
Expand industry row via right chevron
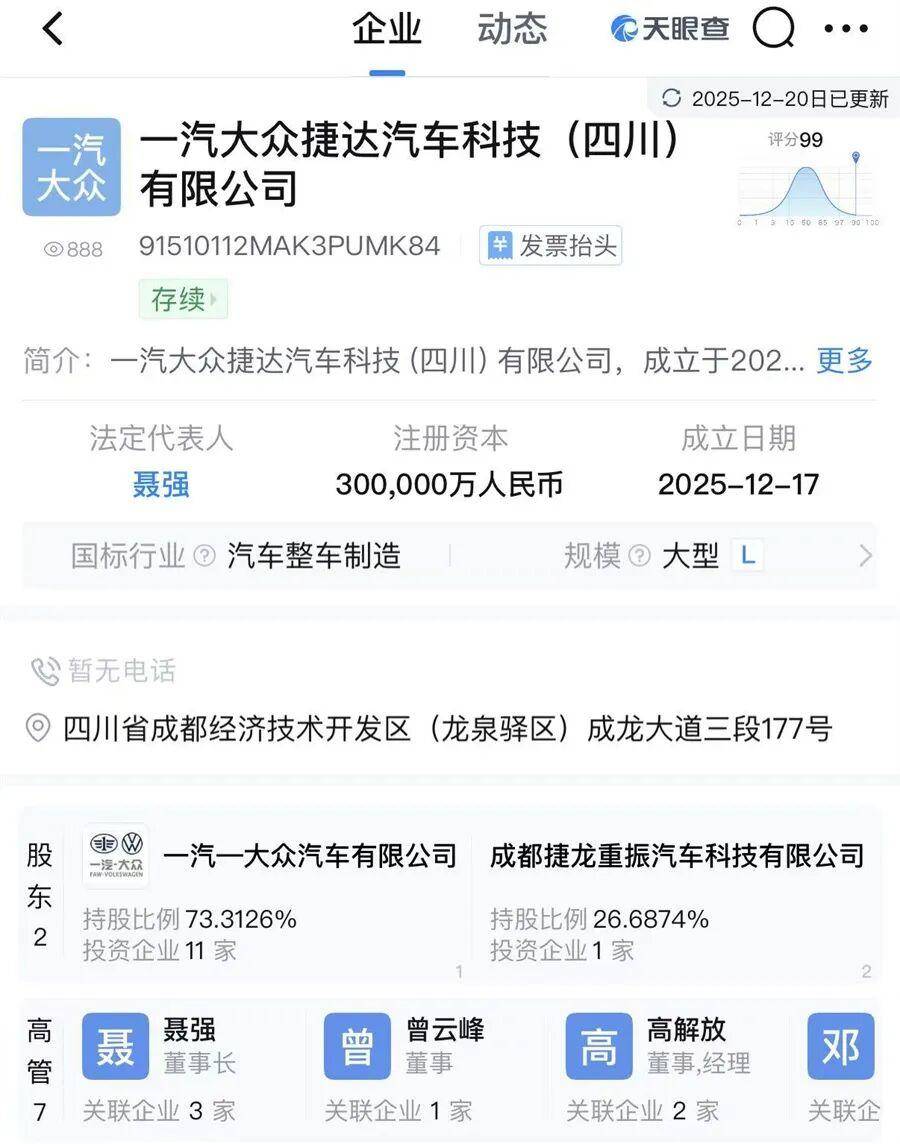pyautogui.click(x=865, y=556)
